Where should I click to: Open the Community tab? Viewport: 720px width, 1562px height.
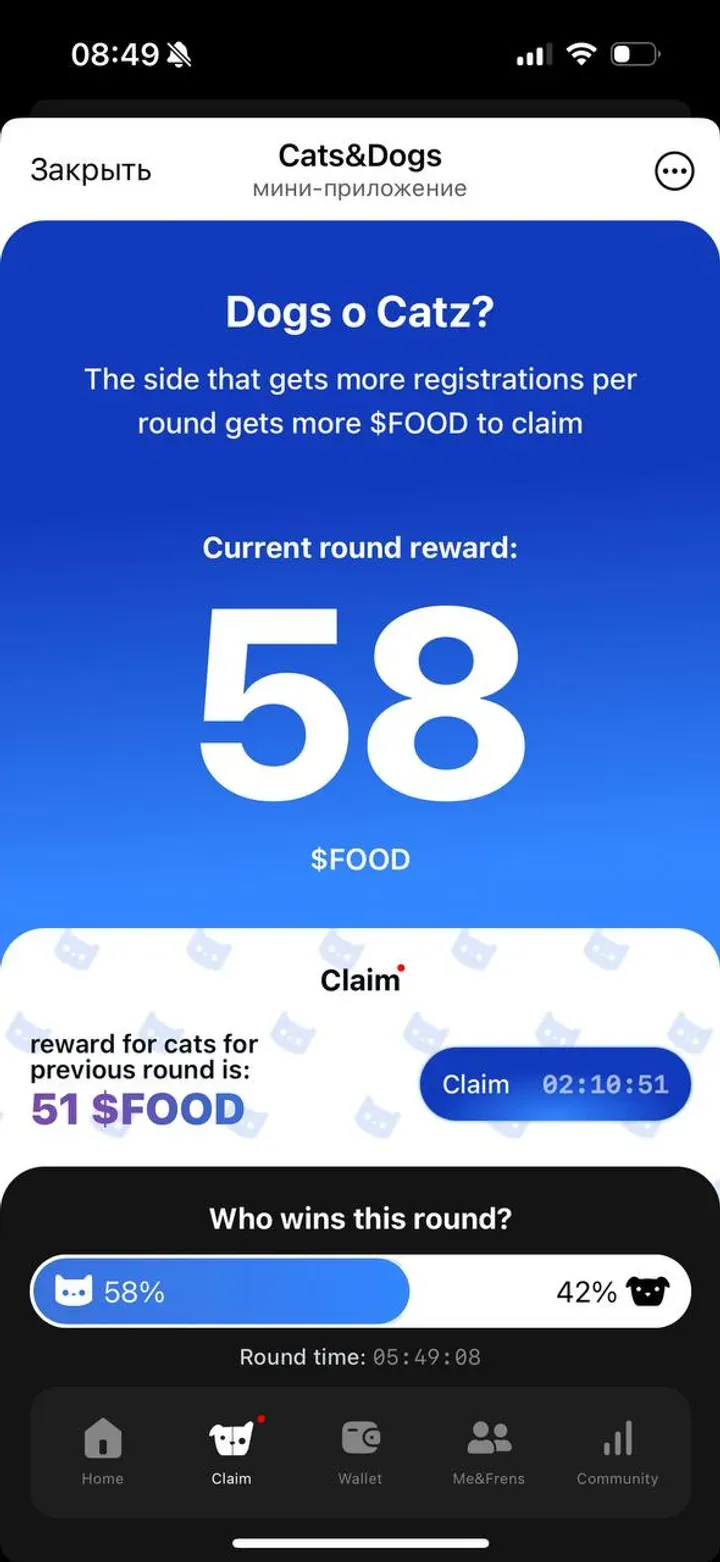[x=617, y=1452]
